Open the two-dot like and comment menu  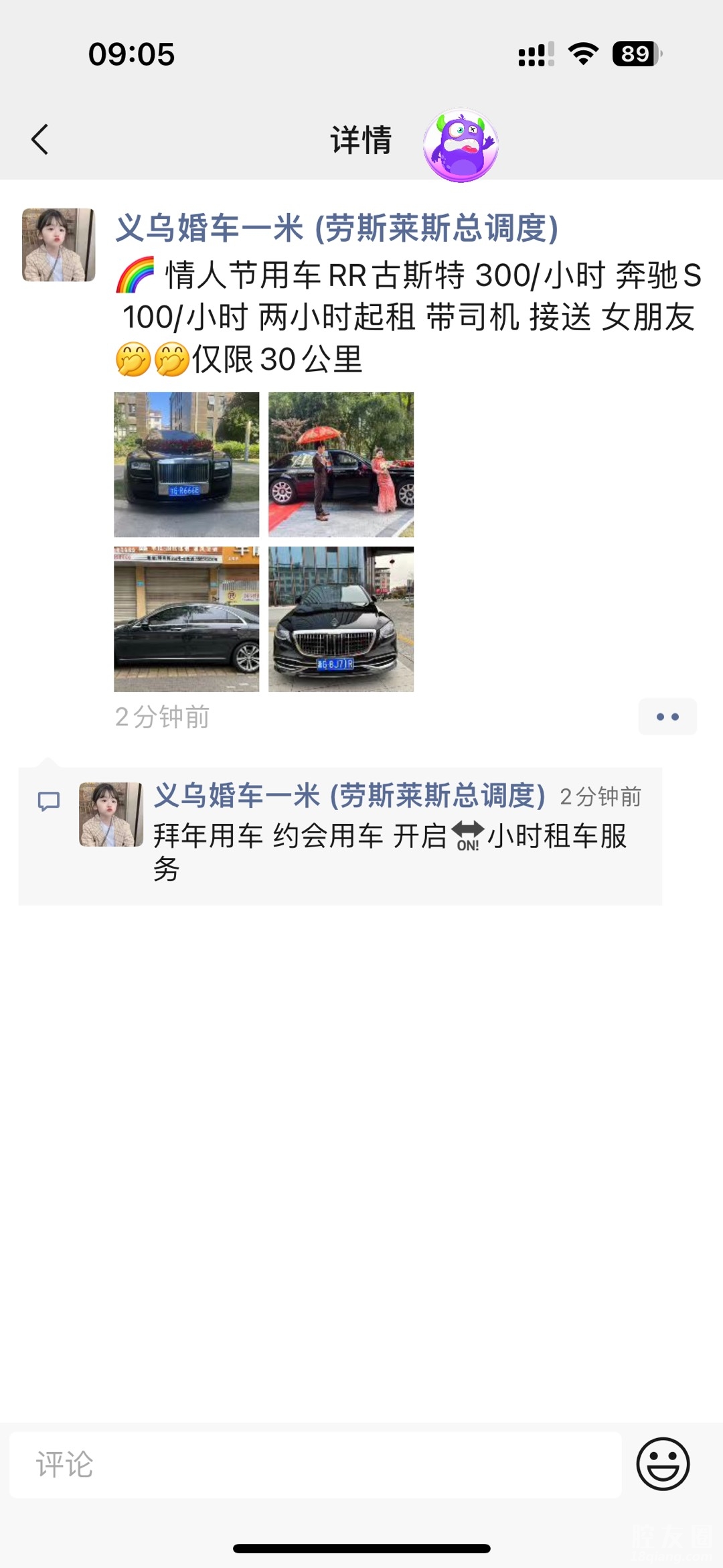pos(667,717)
